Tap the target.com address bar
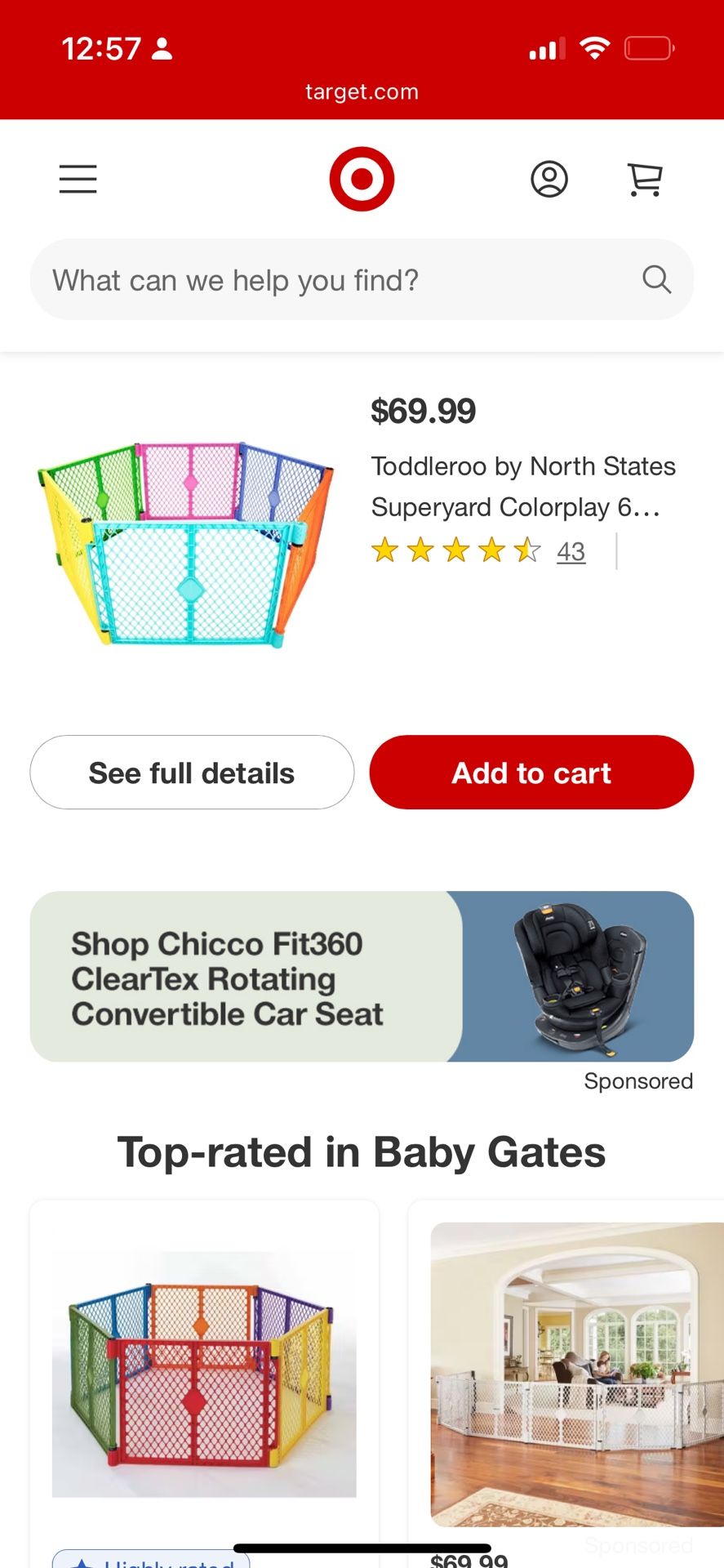This screenshot has width=724, height=1568. pos(362,91)
